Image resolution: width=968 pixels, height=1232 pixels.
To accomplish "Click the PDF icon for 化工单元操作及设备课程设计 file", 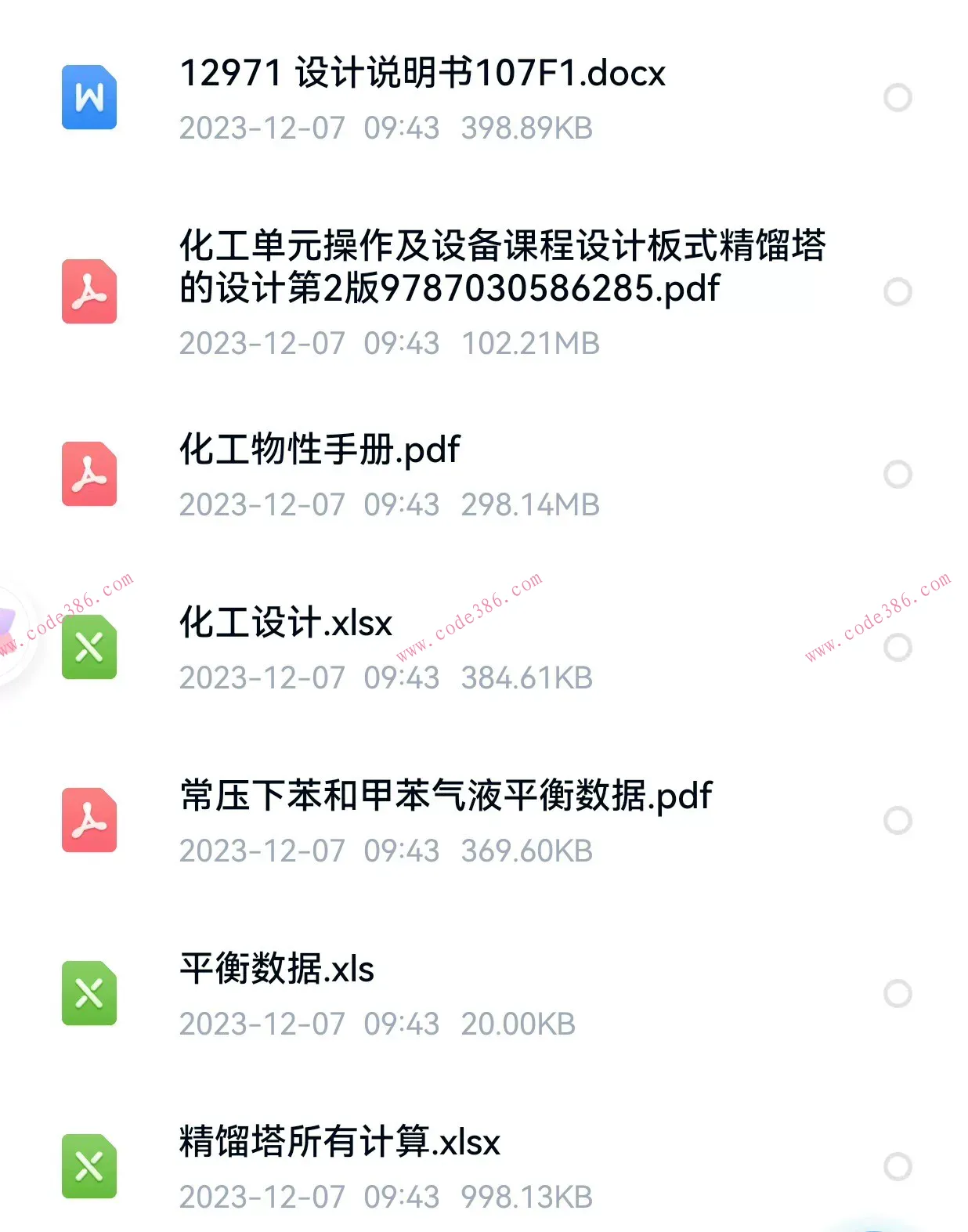I will 89,294.
